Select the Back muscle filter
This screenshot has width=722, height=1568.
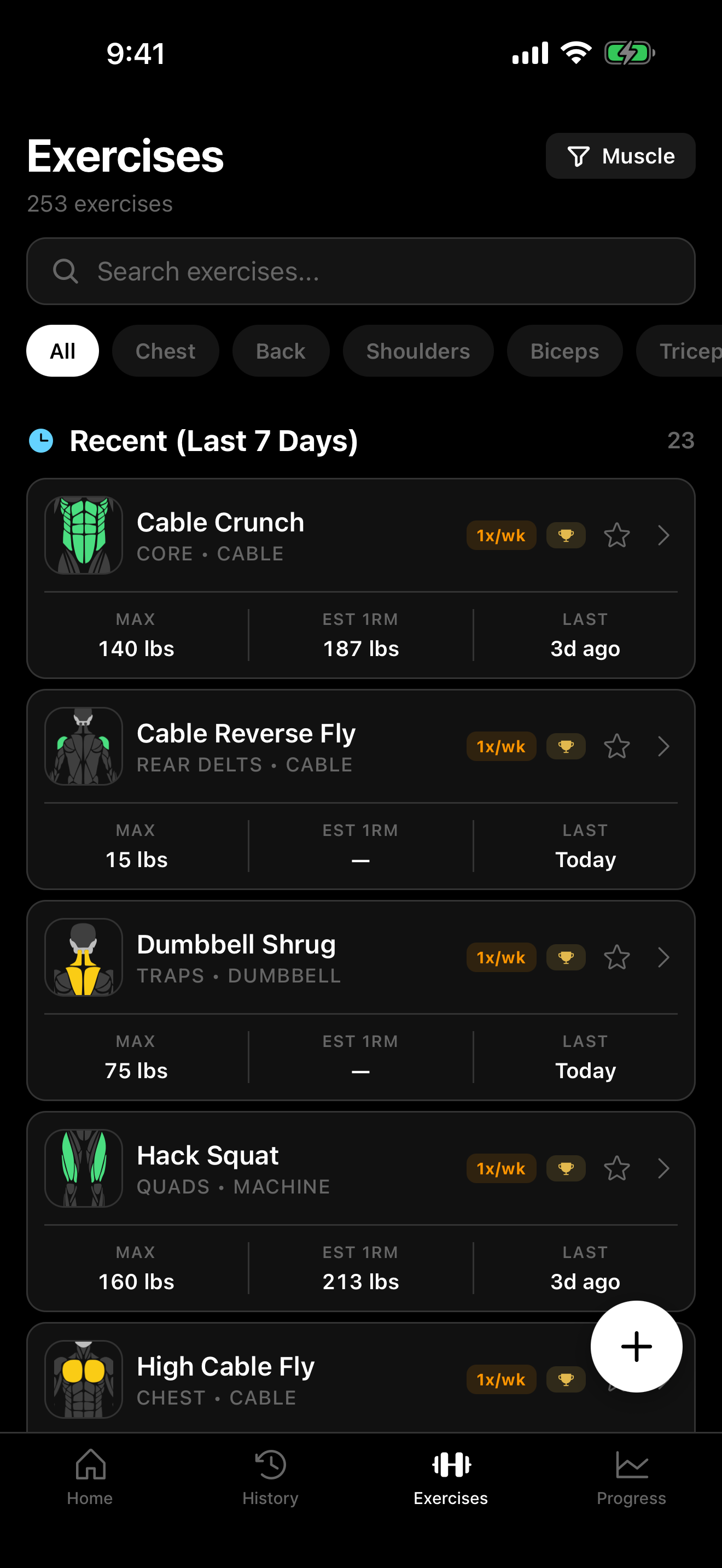281,350
